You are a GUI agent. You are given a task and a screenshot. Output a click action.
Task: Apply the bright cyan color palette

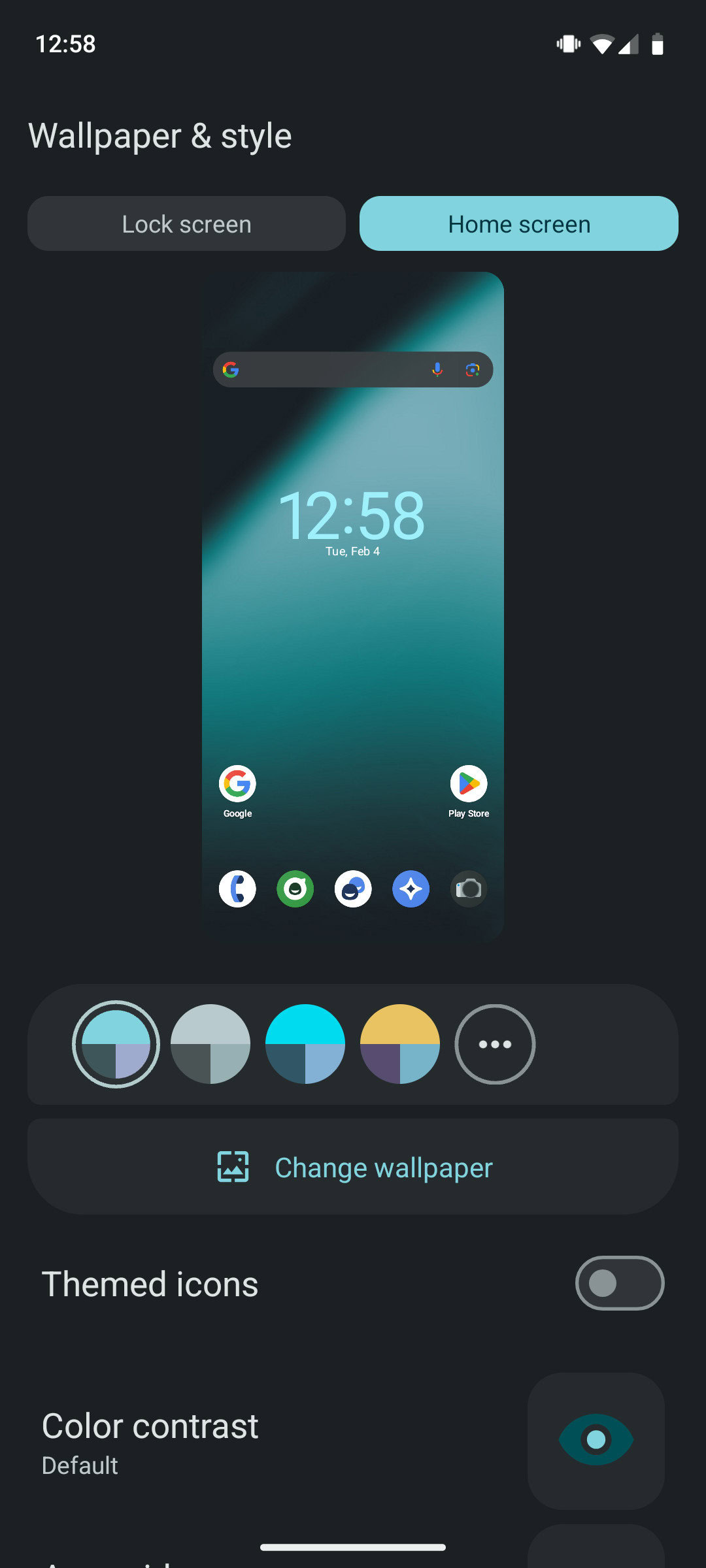305,1044
